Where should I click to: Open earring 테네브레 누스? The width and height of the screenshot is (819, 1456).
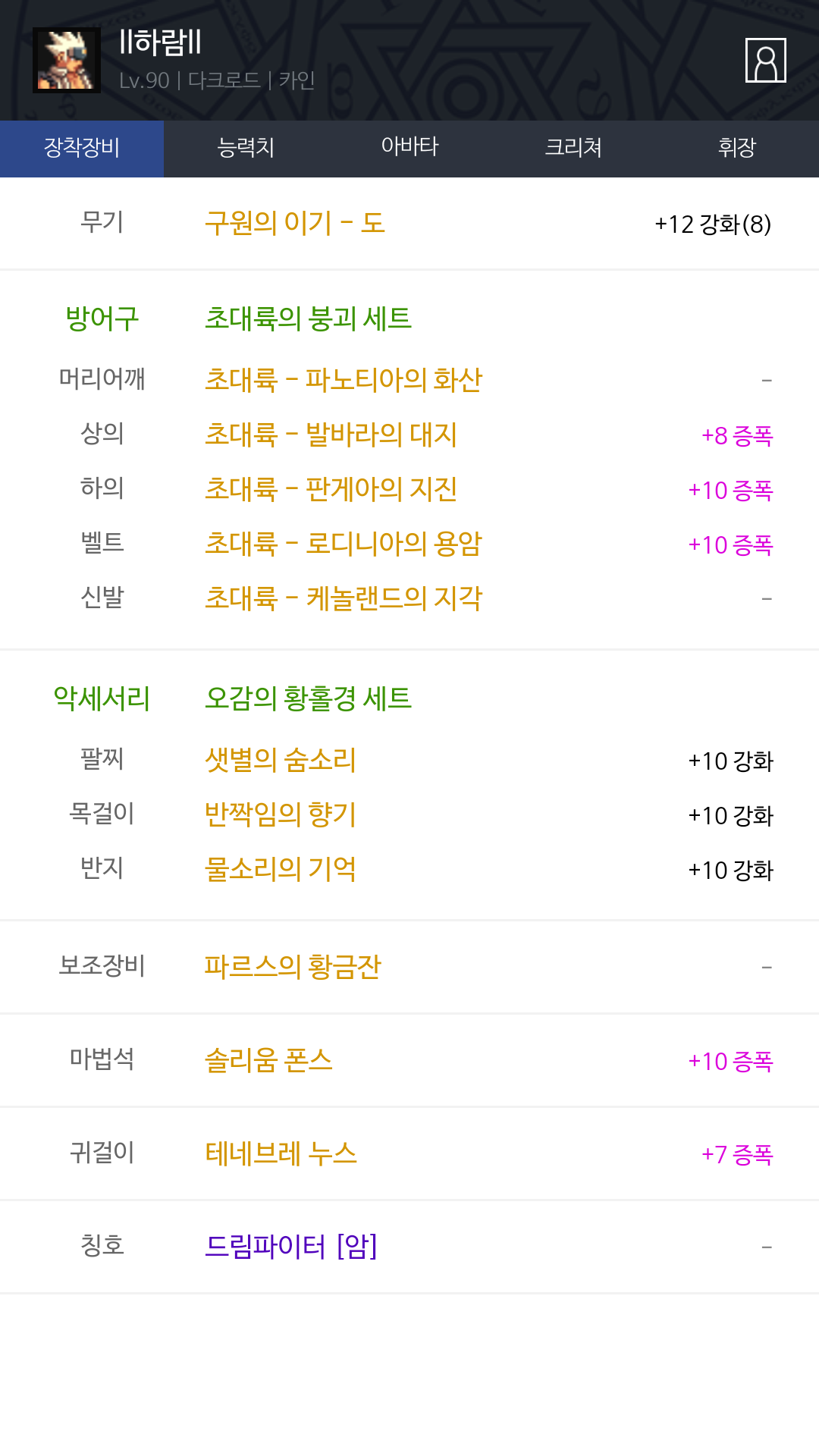click(281, 1153)
